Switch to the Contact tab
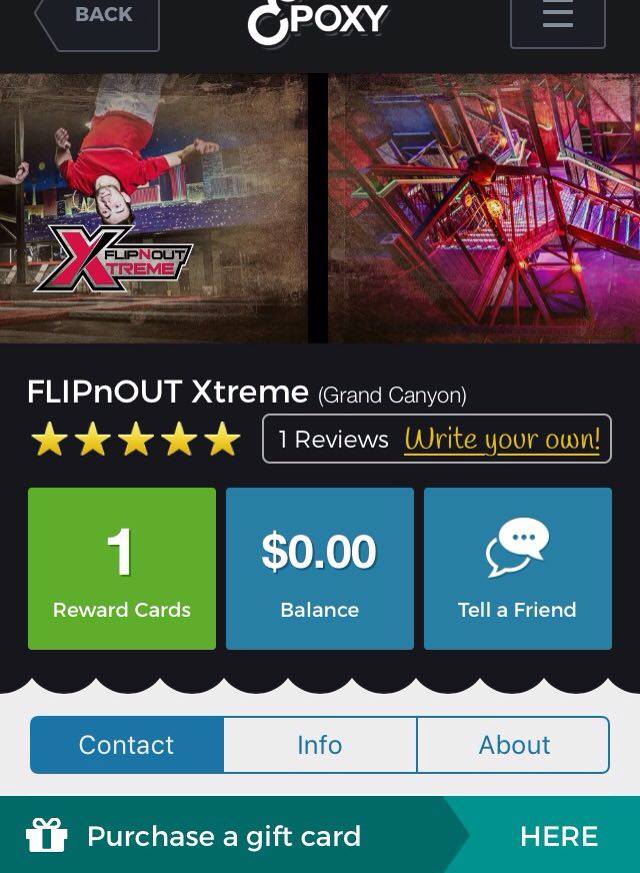The image size is (640, 873). (127, 745)
